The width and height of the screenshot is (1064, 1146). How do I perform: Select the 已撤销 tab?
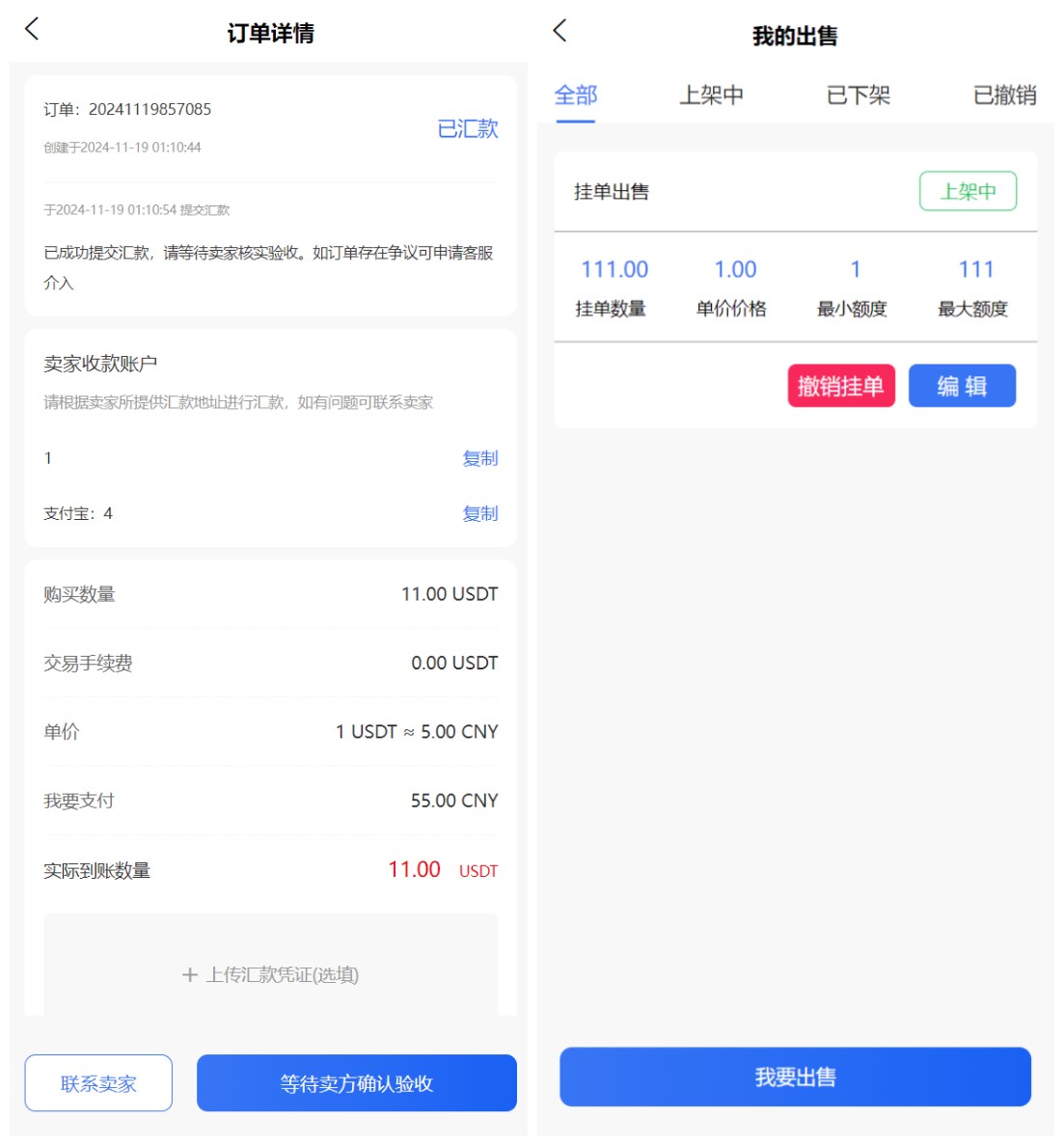click(1004, 95)
